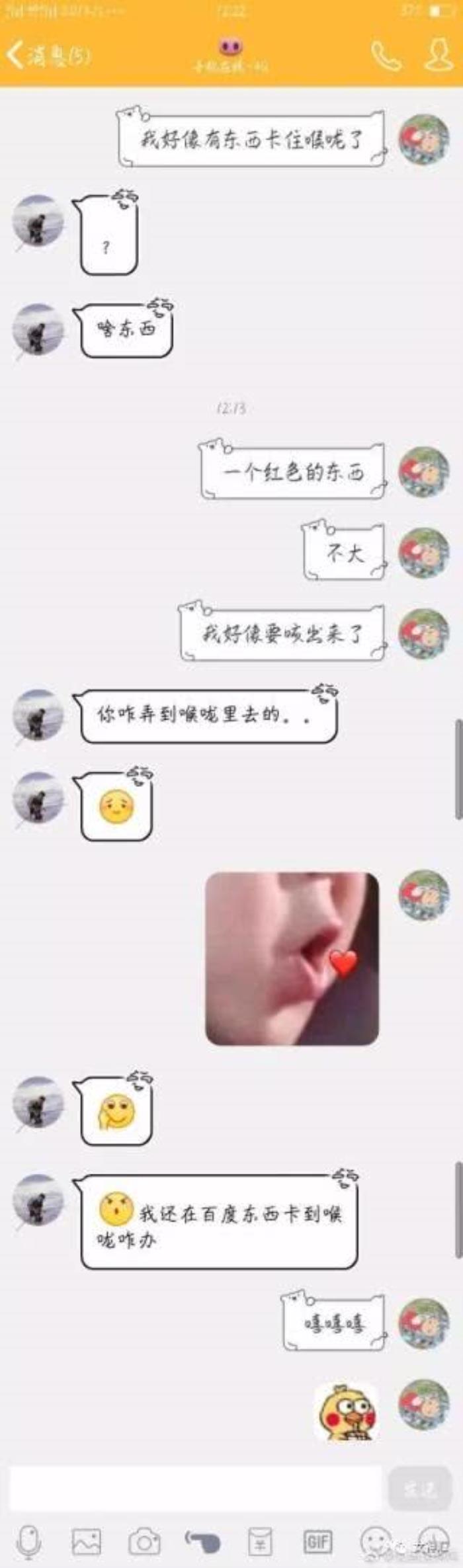Open the emoji panel

(375, 1542)
